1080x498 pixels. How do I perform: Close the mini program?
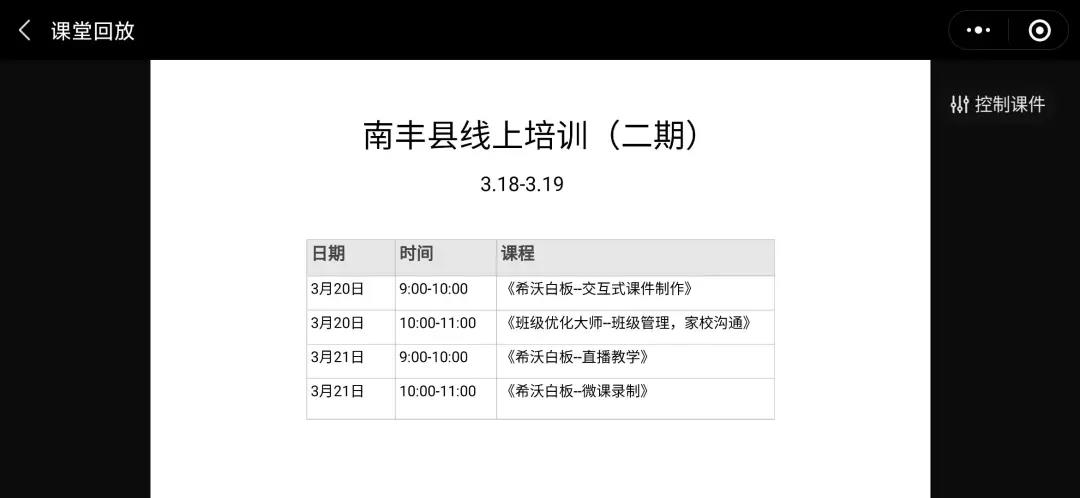1040,31
